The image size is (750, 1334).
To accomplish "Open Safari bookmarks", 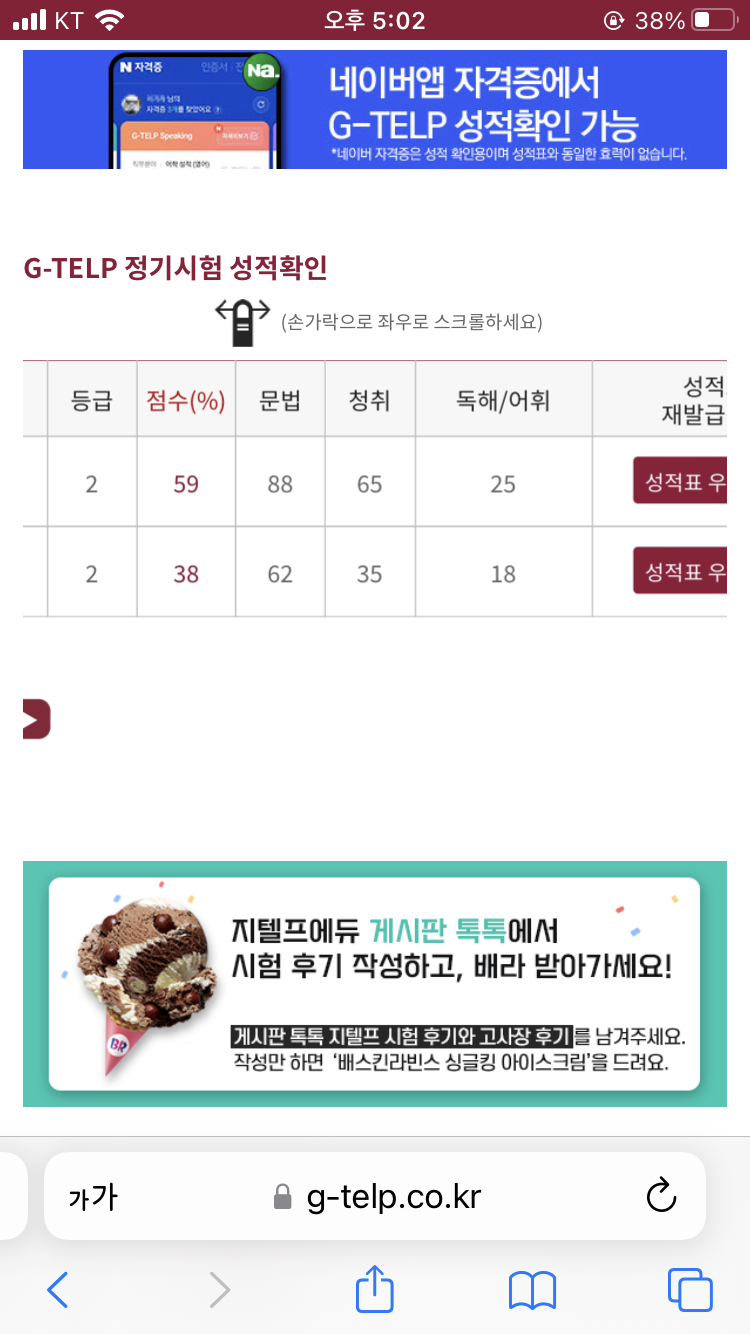I will (532, 1290).
